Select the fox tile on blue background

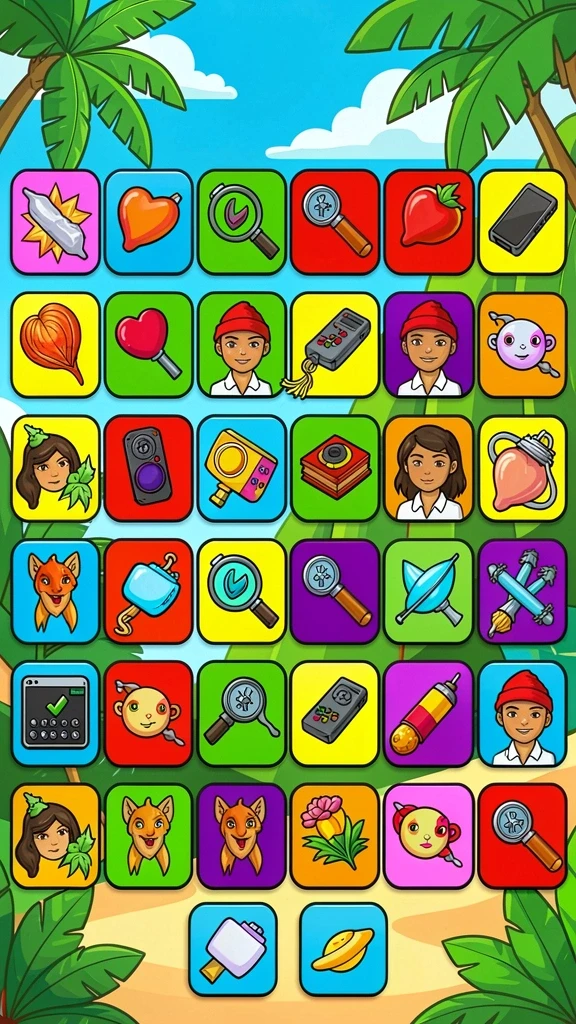coord(55,591)
